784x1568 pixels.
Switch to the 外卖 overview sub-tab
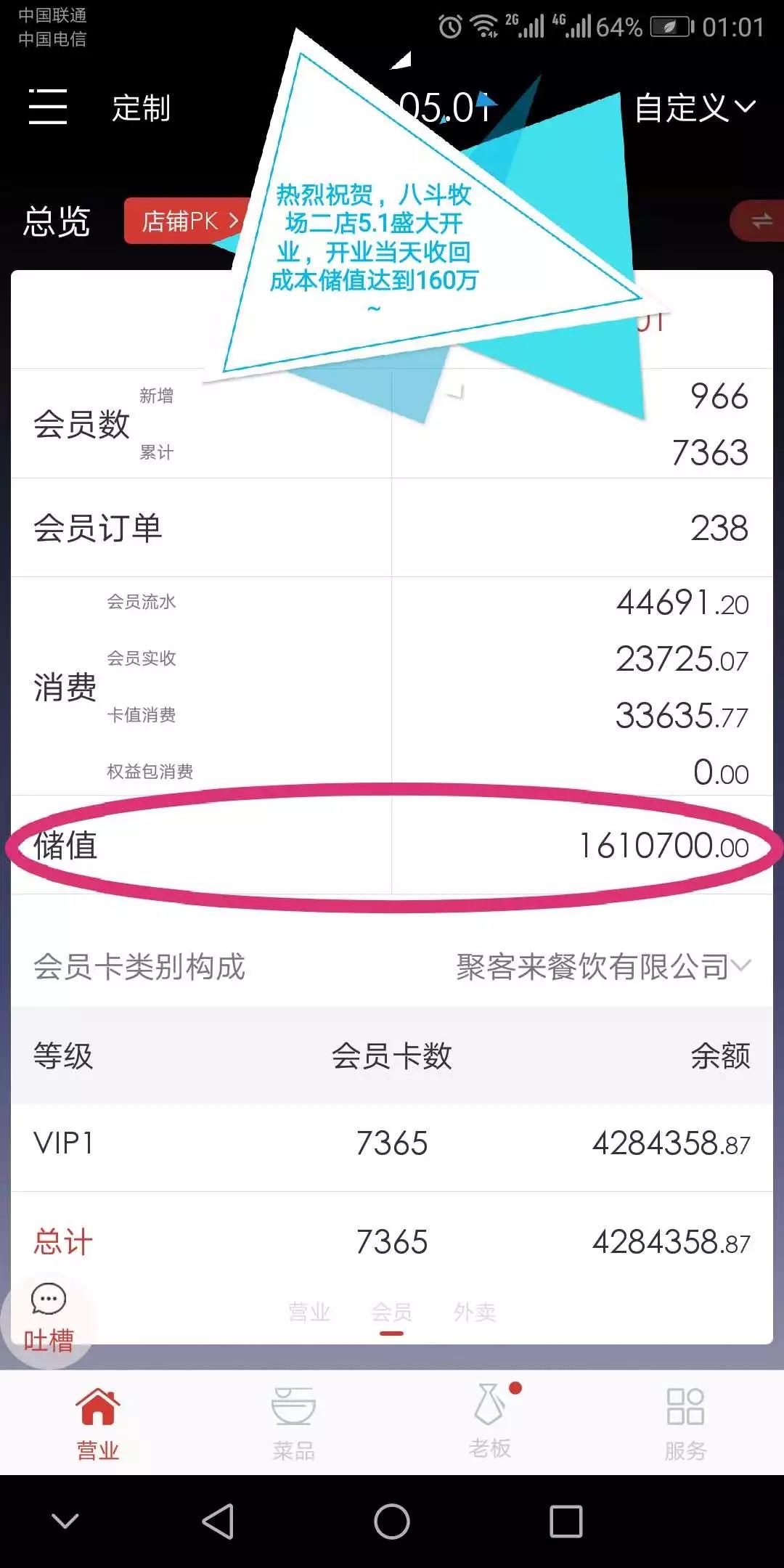click(x=475, y=1312)
